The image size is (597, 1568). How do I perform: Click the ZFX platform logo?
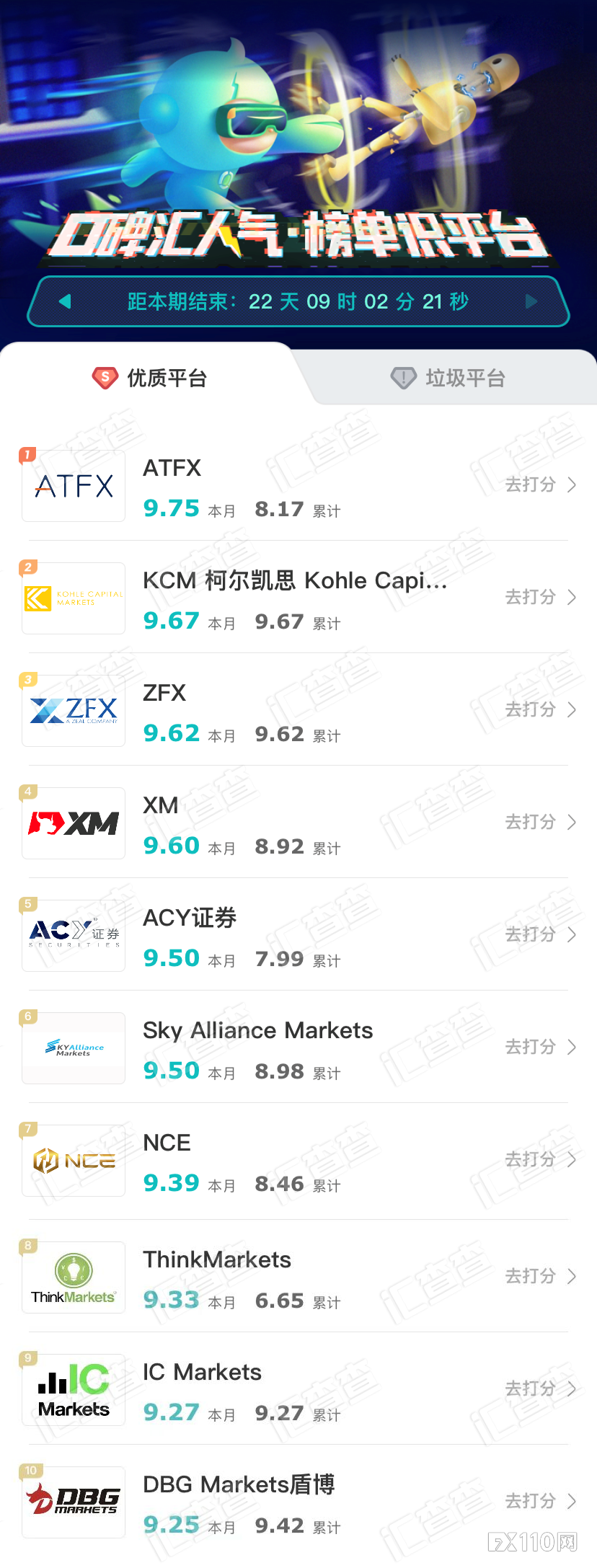[73, 710]
